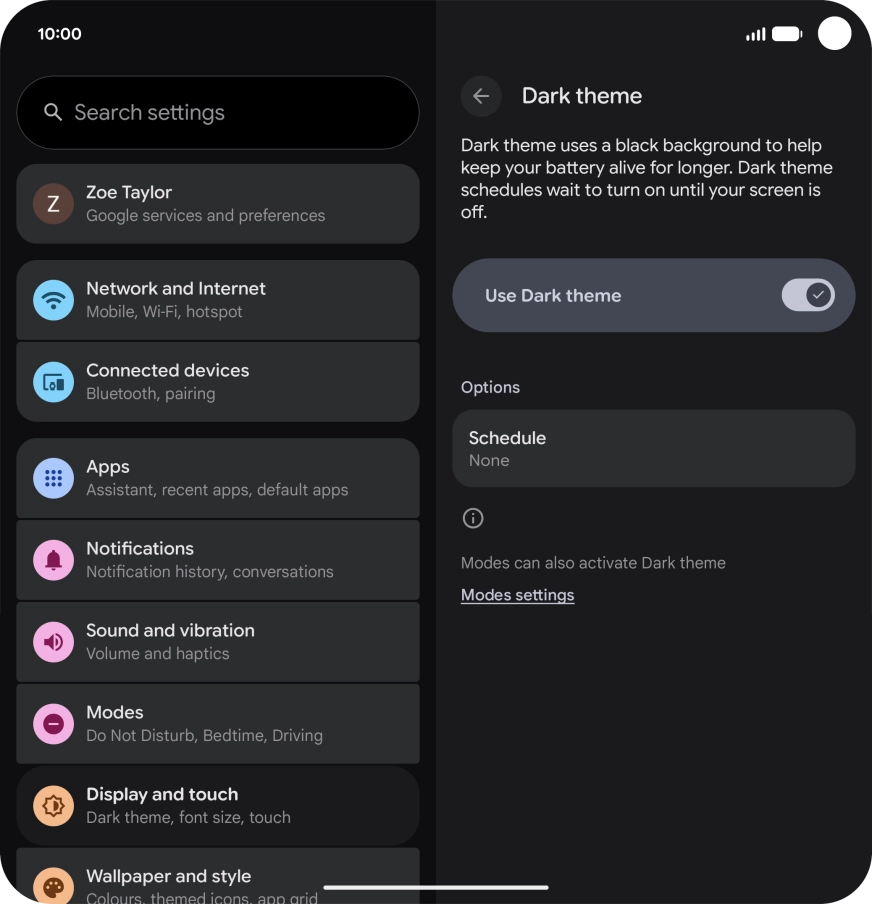The height and width of the screenshot is (904, 872).
Task: Open the Search settings field
Action: 218,113
